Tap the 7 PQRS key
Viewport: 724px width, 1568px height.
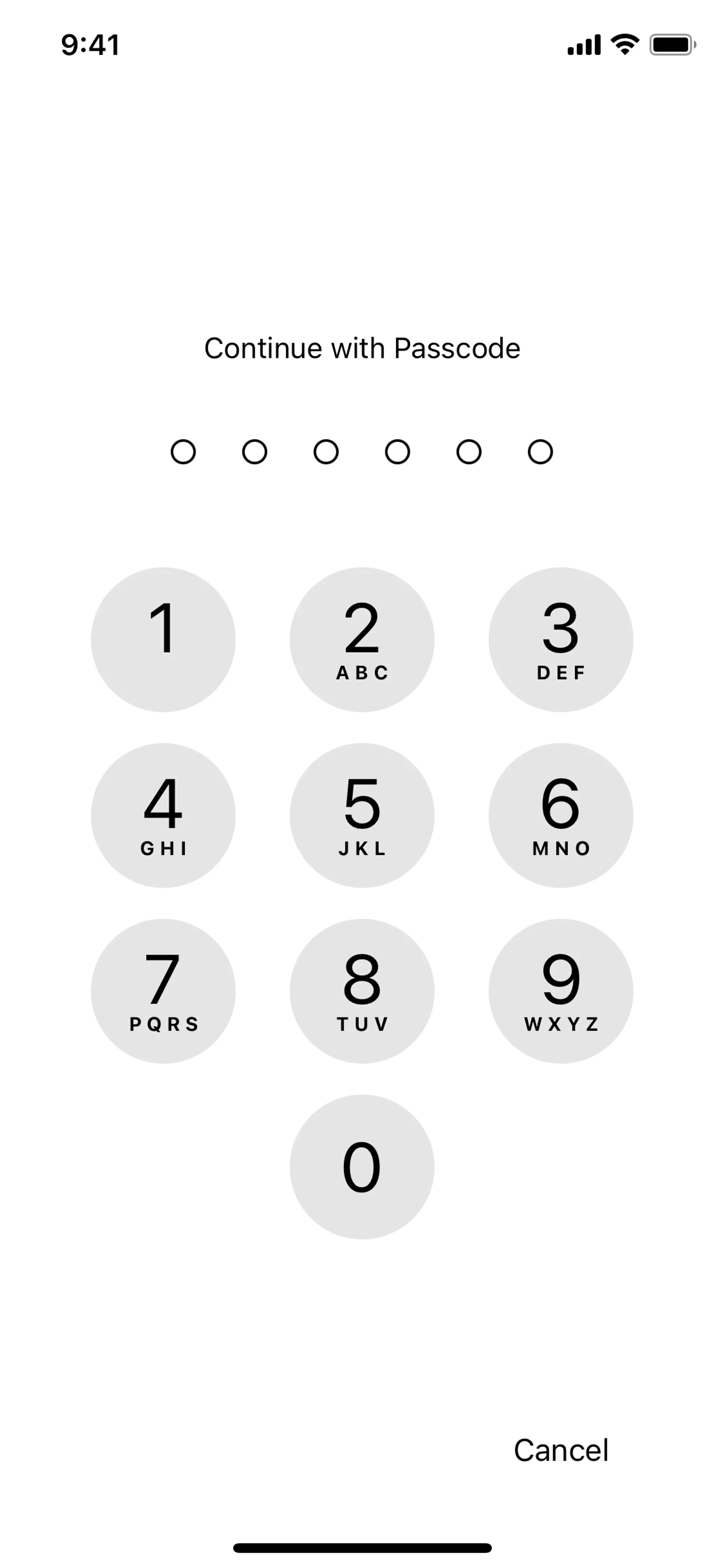tap(163, 991)
